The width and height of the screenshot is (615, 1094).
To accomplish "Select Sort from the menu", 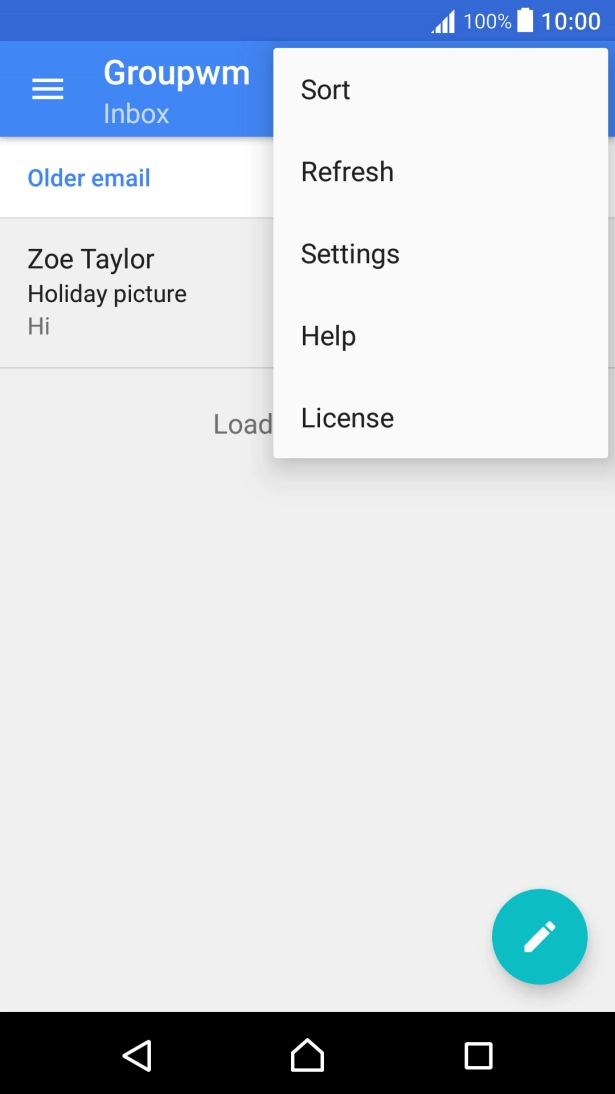I will point(440,90).
